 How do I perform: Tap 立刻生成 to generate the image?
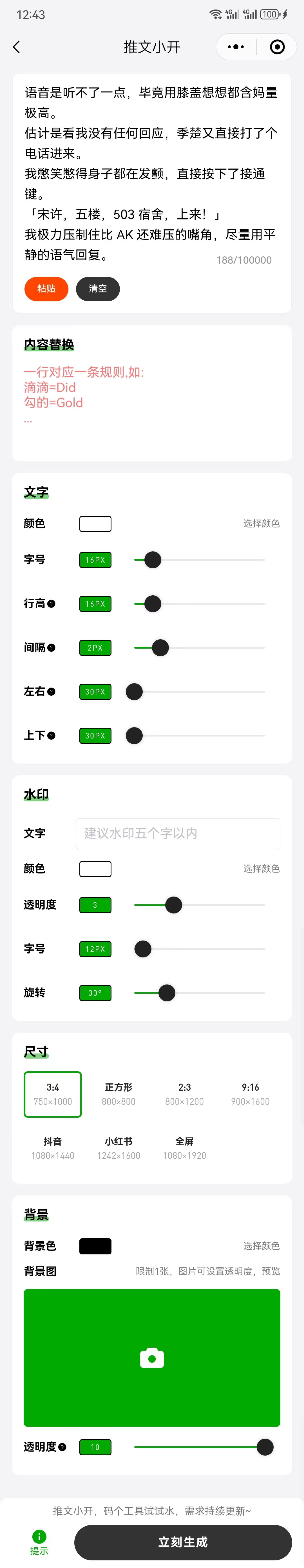coord(183,1542)
